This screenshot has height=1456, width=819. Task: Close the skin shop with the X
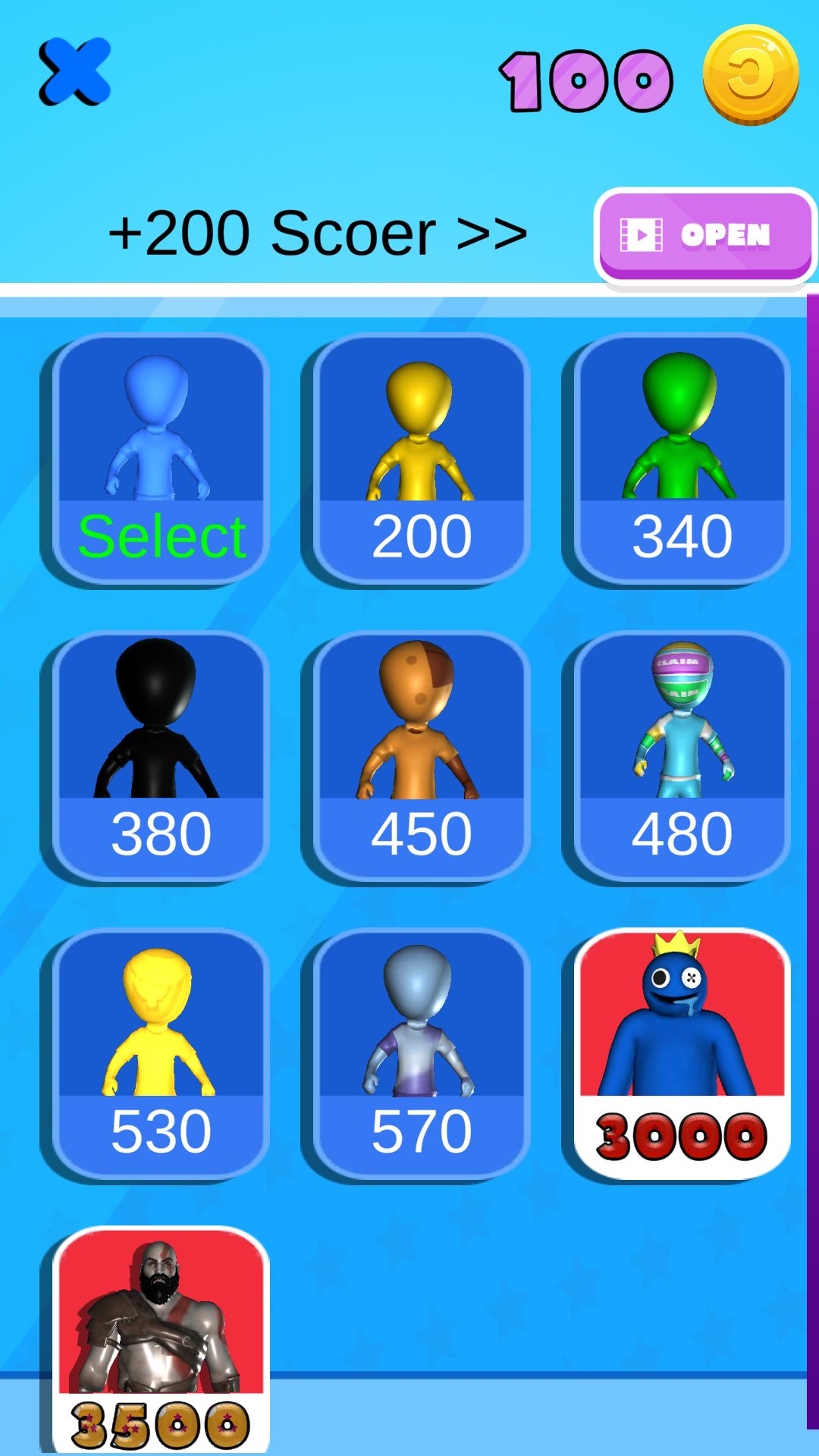[x=74, y=72]
